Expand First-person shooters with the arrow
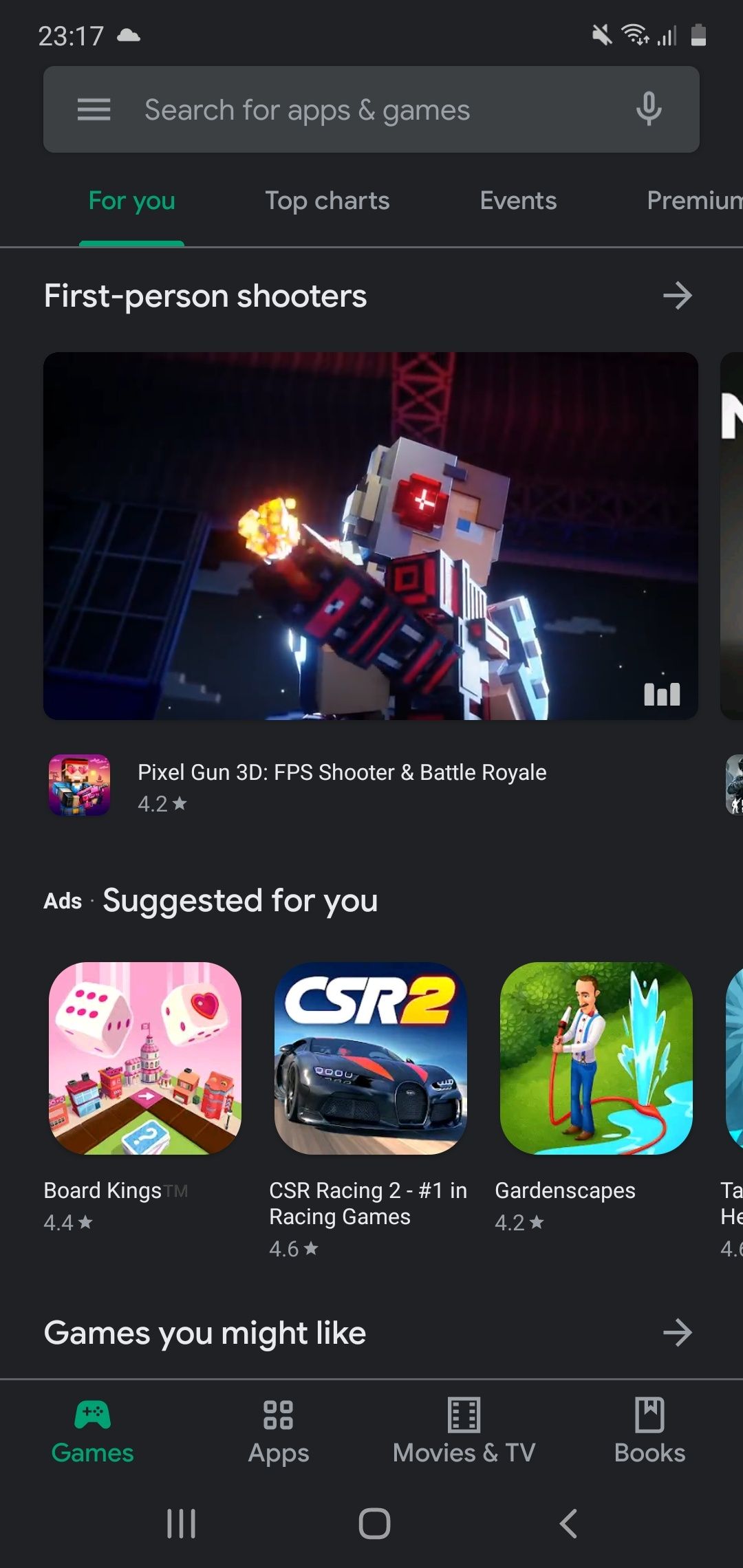 pyautogui.click(x=677, y=296)
